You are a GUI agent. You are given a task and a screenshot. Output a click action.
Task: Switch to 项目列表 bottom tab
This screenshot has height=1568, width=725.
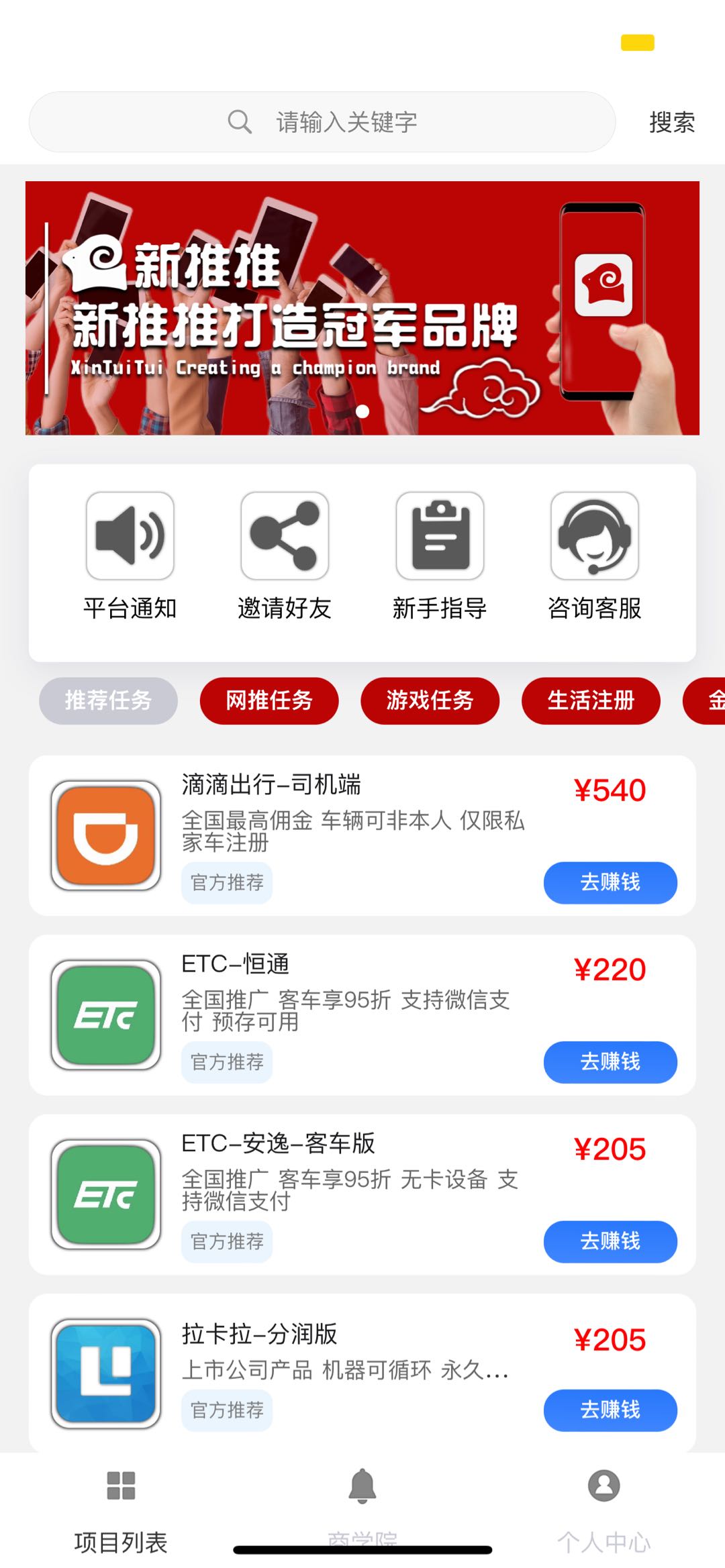pyautogui.click(x=121, y=1510)
